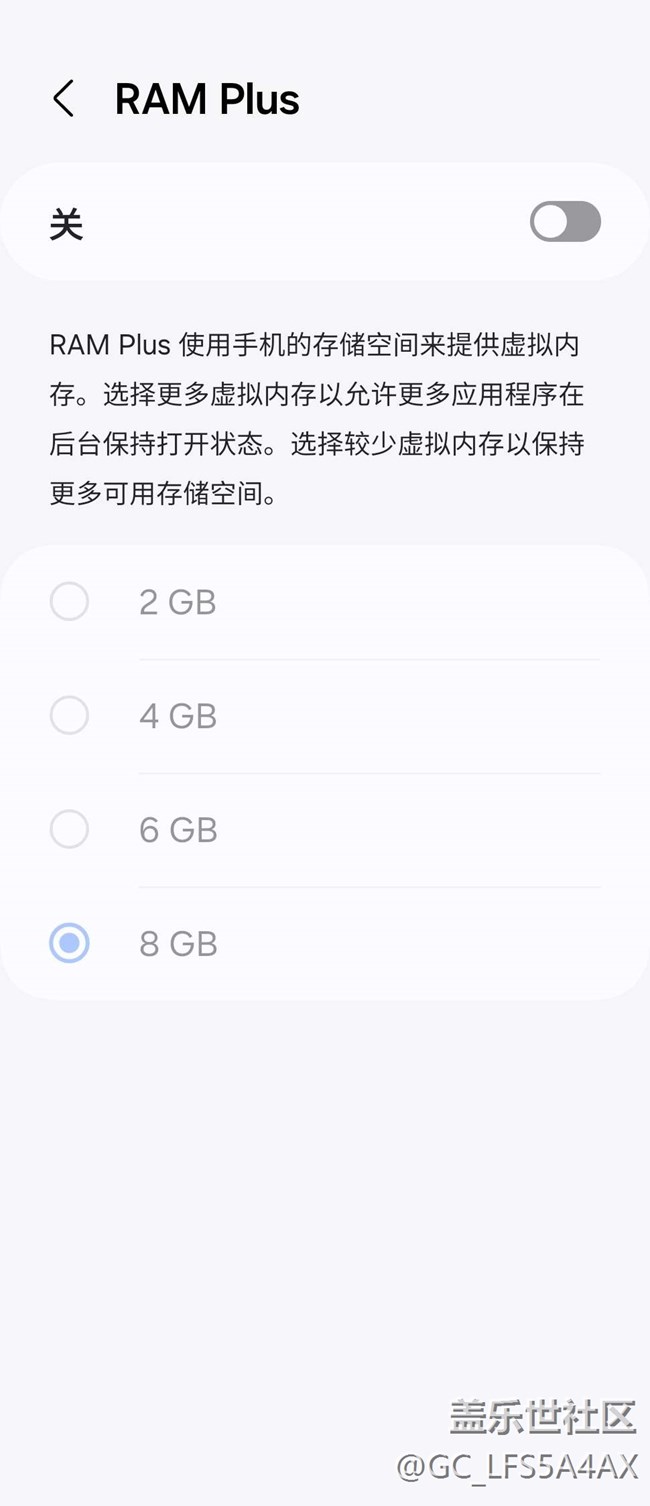Choose 4 GB virtual memory
The image size is (650, 1506).
coord(70,716)
